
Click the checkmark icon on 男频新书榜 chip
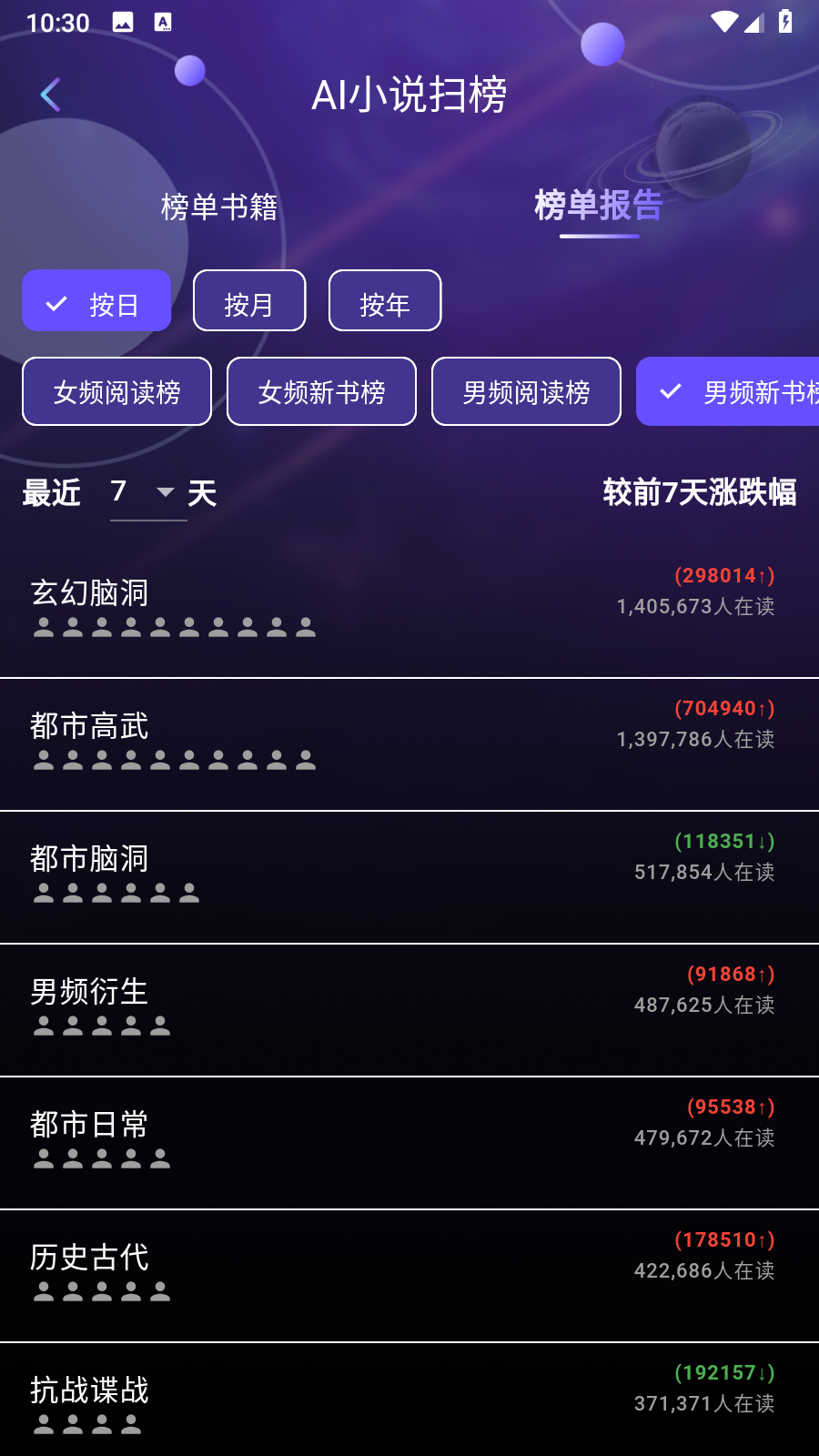coord(669,391)
